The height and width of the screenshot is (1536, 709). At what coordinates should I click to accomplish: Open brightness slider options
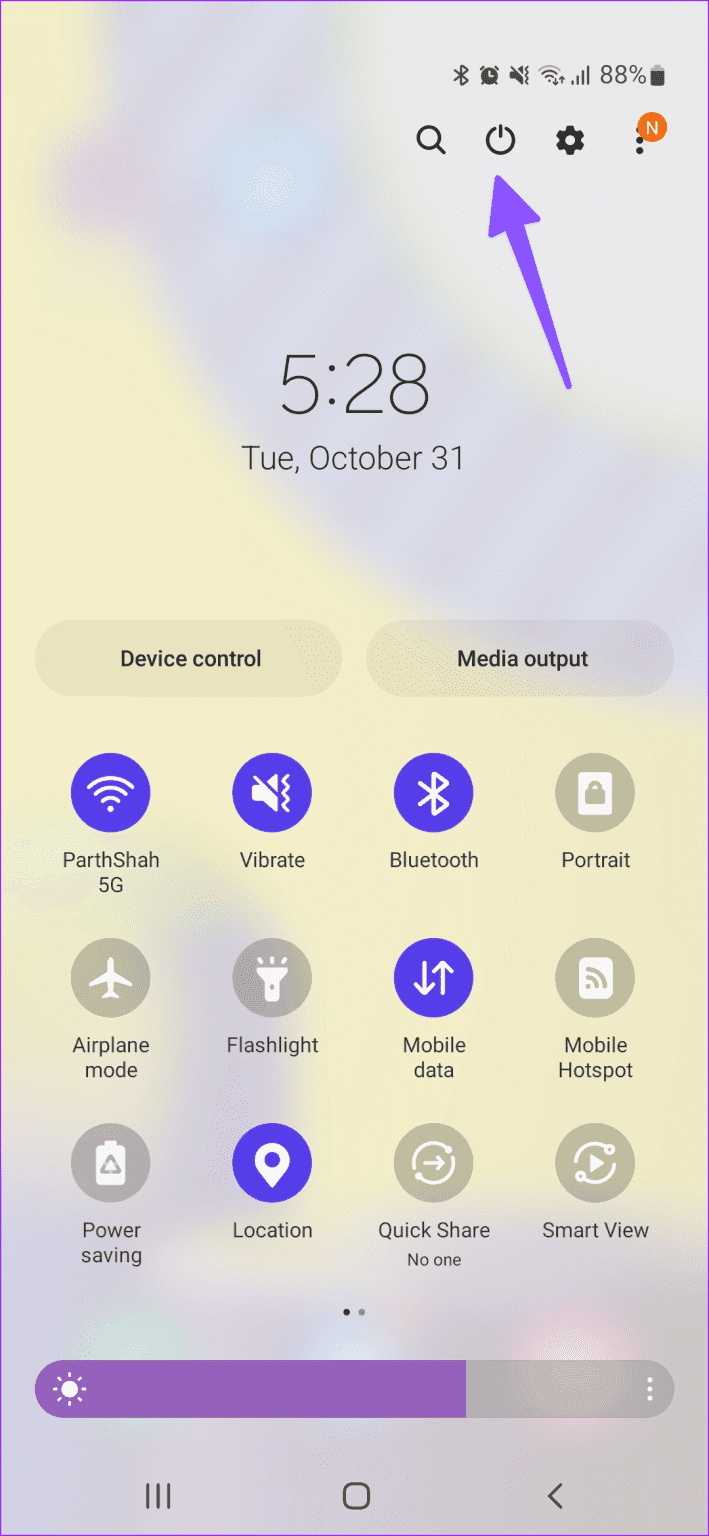(650, 1389)
